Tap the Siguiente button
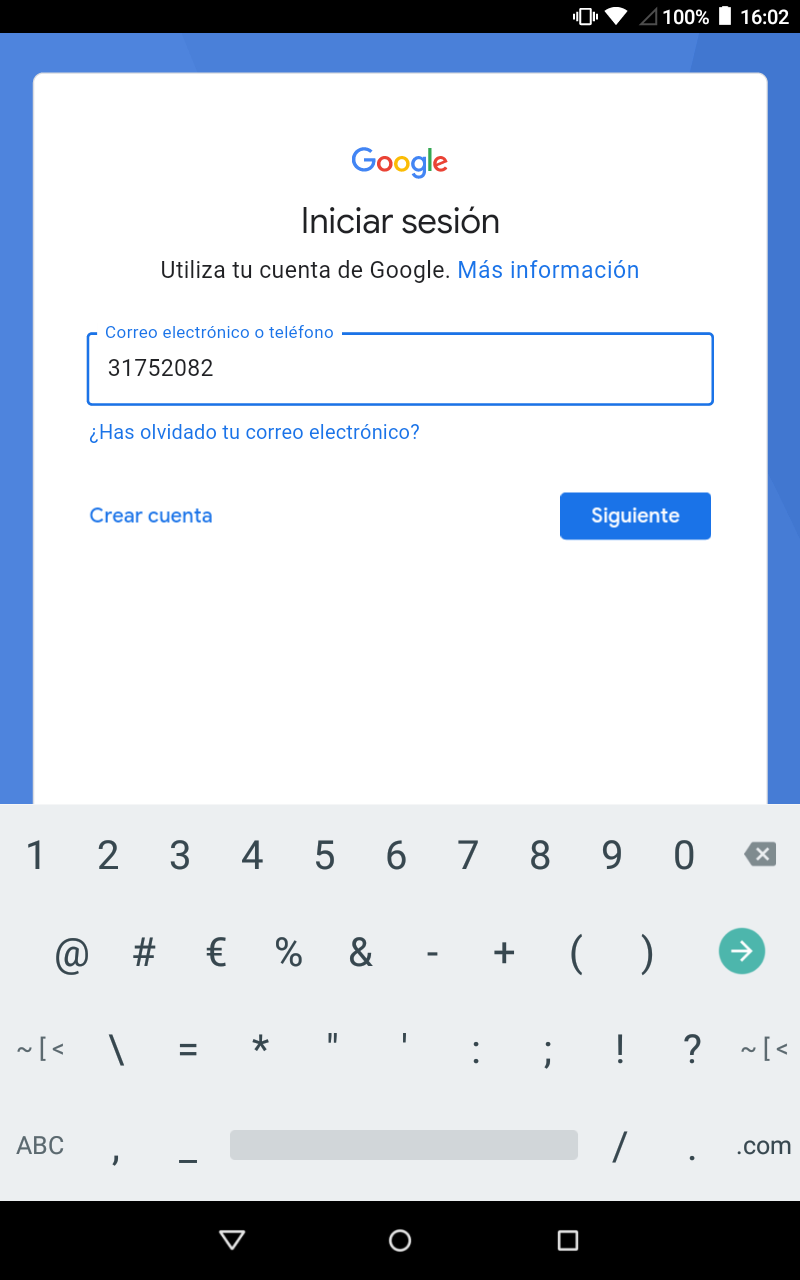Image resolution: width=800 pixels, height=1280 pixels. [x=635, y=516]
